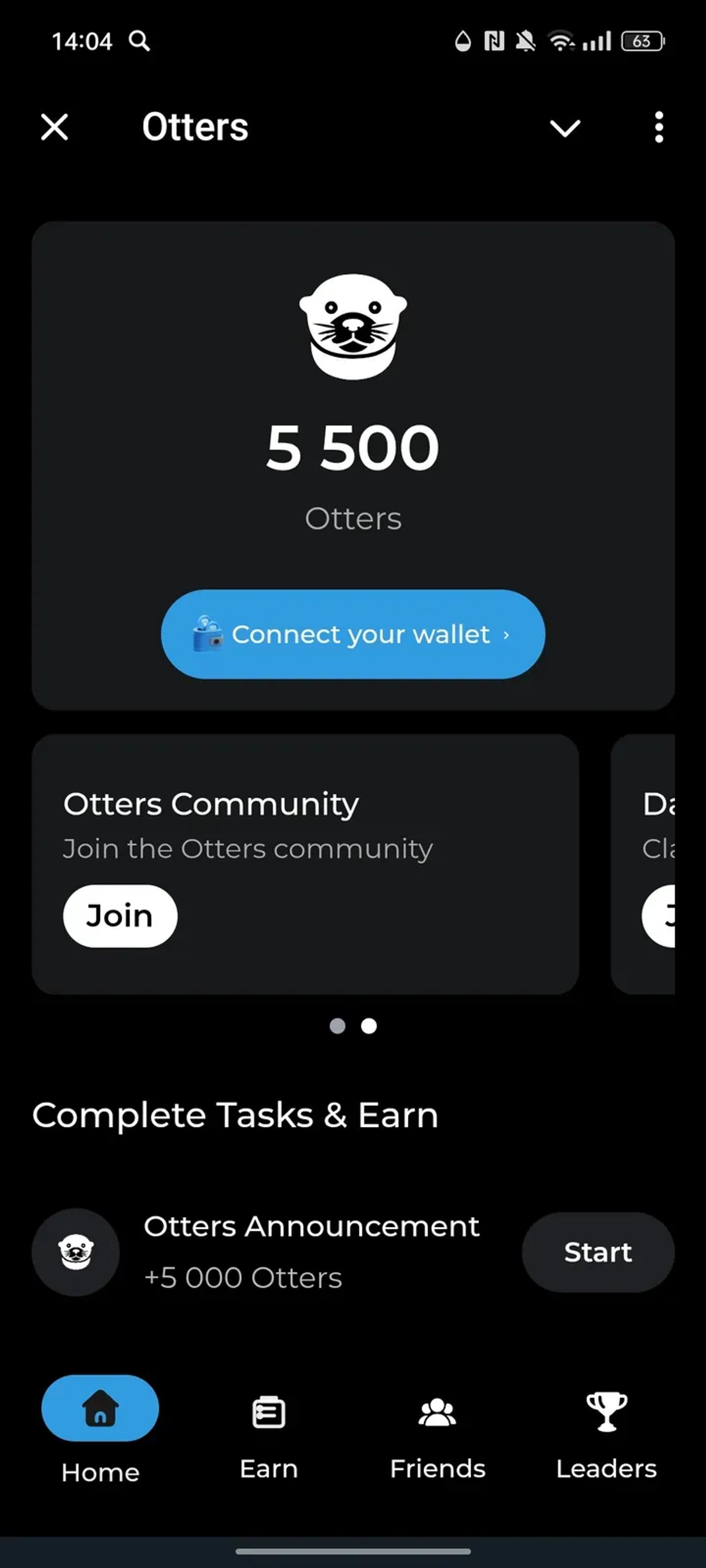Tap Connect your wallet

(352, 634)
